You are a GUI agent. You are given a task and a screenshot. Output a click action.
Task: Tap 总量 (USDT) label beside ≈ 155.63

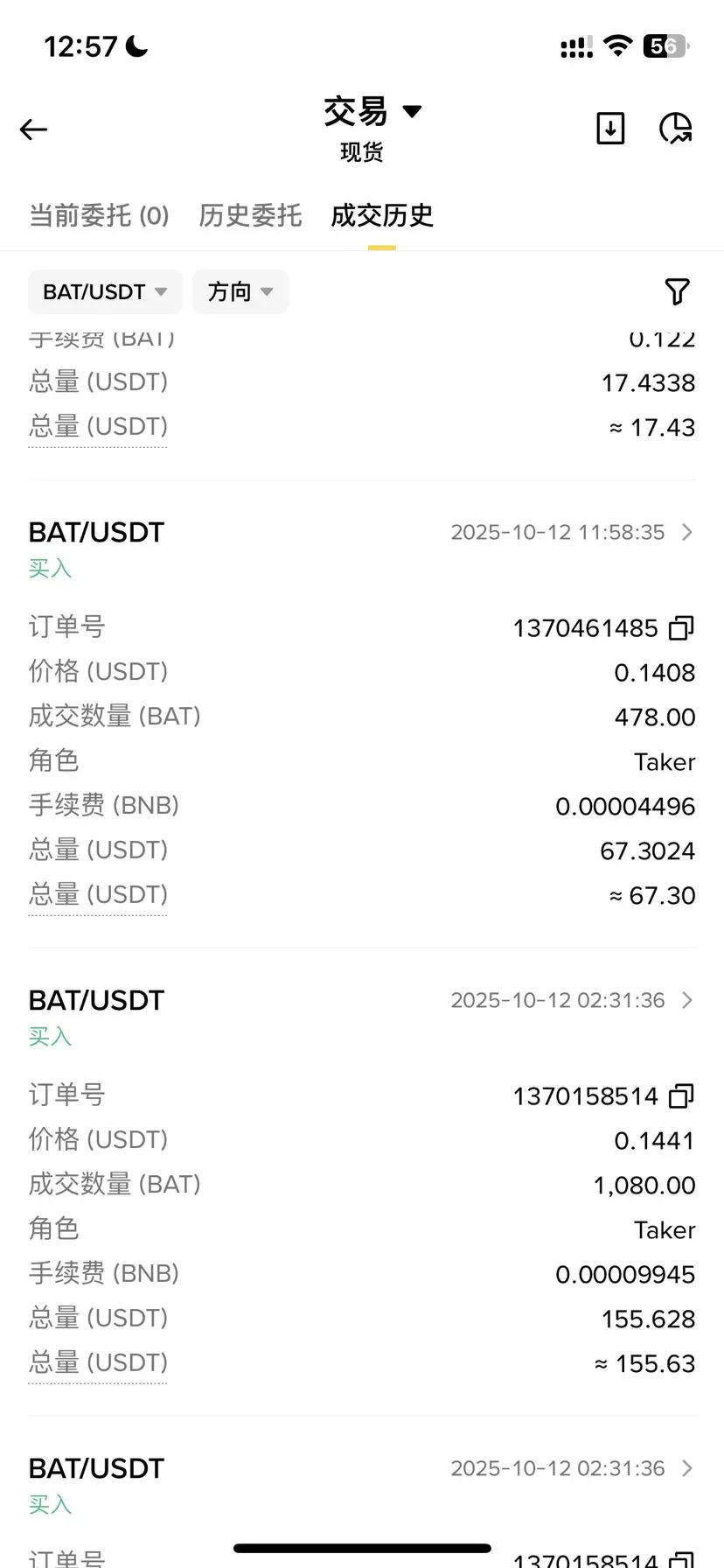pyautogui.click(x=98, y=1363)
